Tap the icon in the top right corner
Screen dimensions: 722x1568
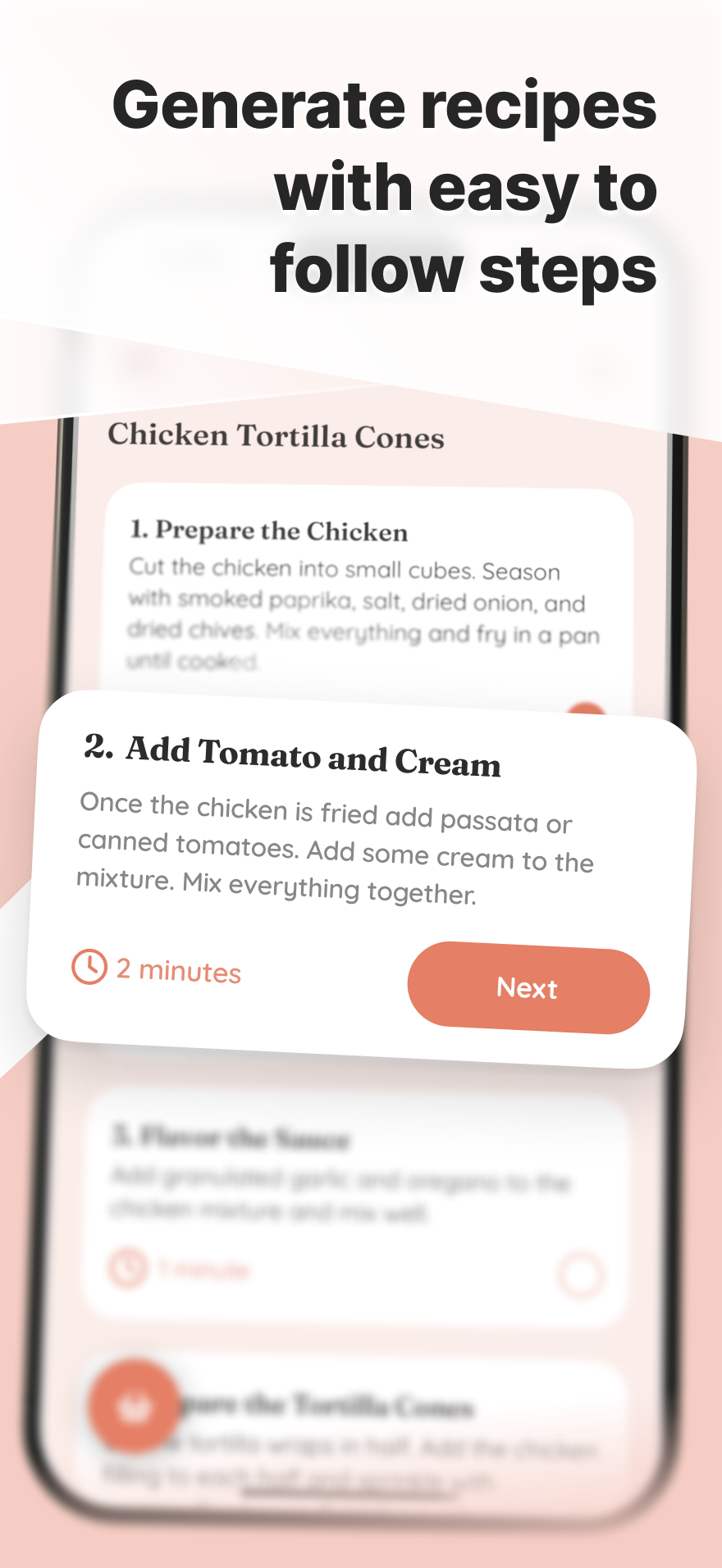pyautogui.click(x=603, y=371)
